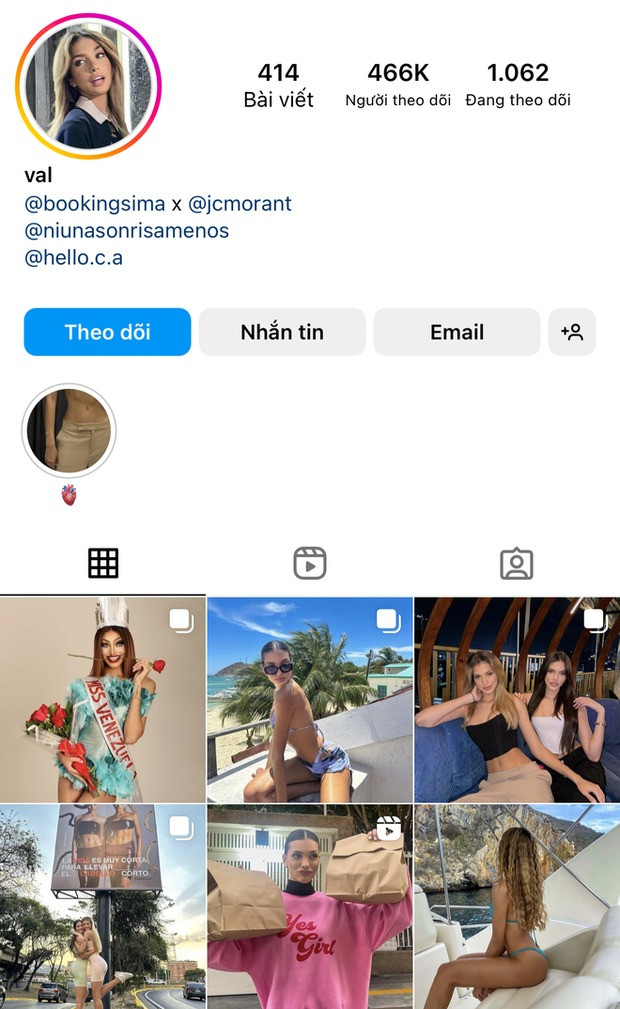Open the 466K followers list
620x1009 pixels.
coord(398,85)
